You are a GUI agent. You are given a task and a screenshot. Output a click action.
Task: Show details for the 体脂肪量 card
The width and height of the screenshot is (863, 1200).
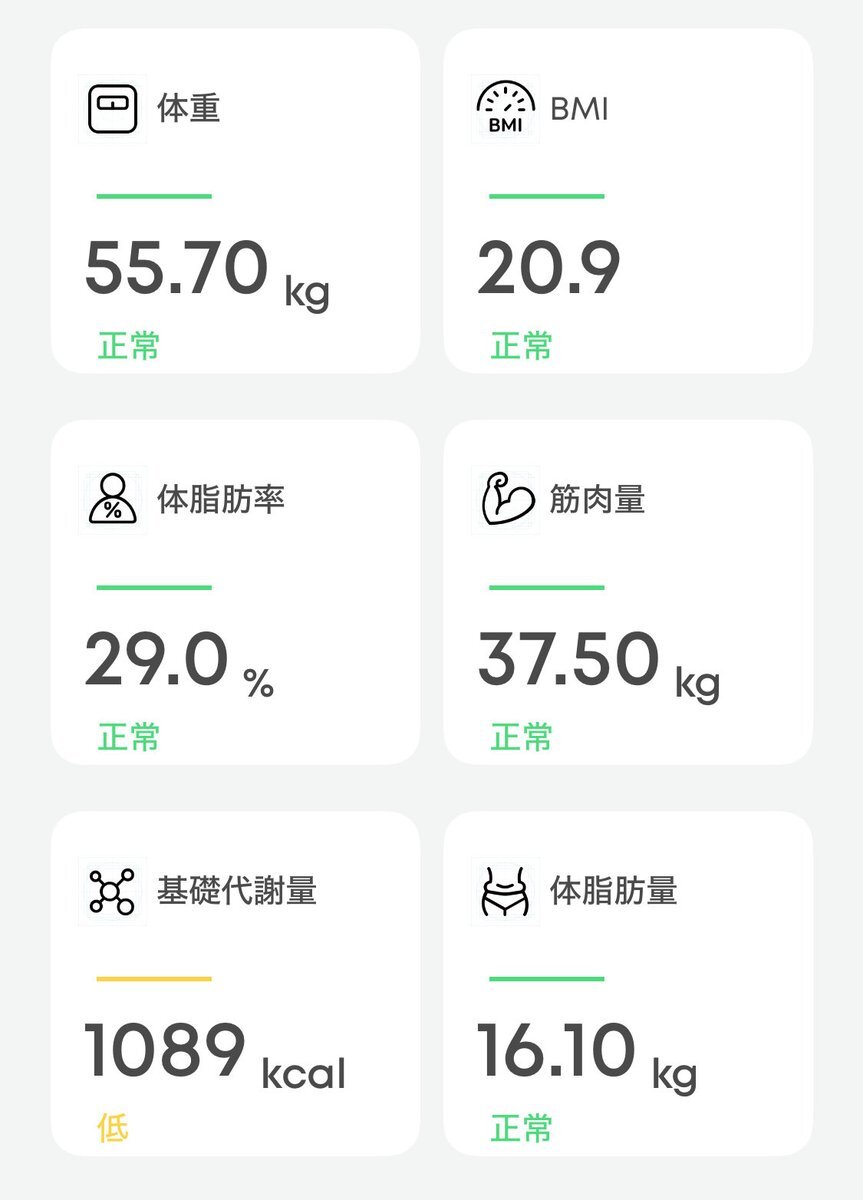(627, 983)
